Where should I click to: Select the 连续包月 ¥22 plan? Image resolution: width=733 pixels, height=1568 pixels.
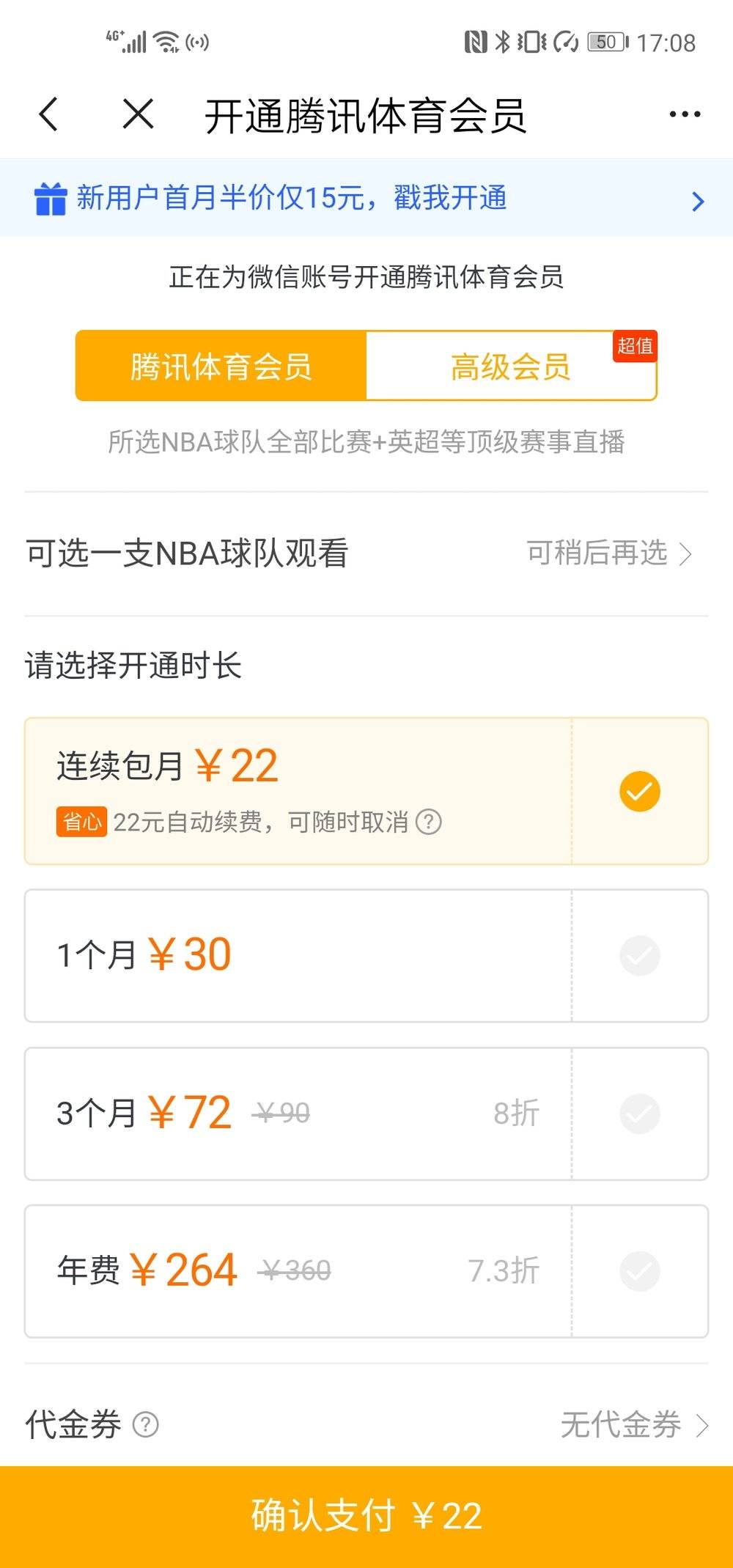[366, 791]
